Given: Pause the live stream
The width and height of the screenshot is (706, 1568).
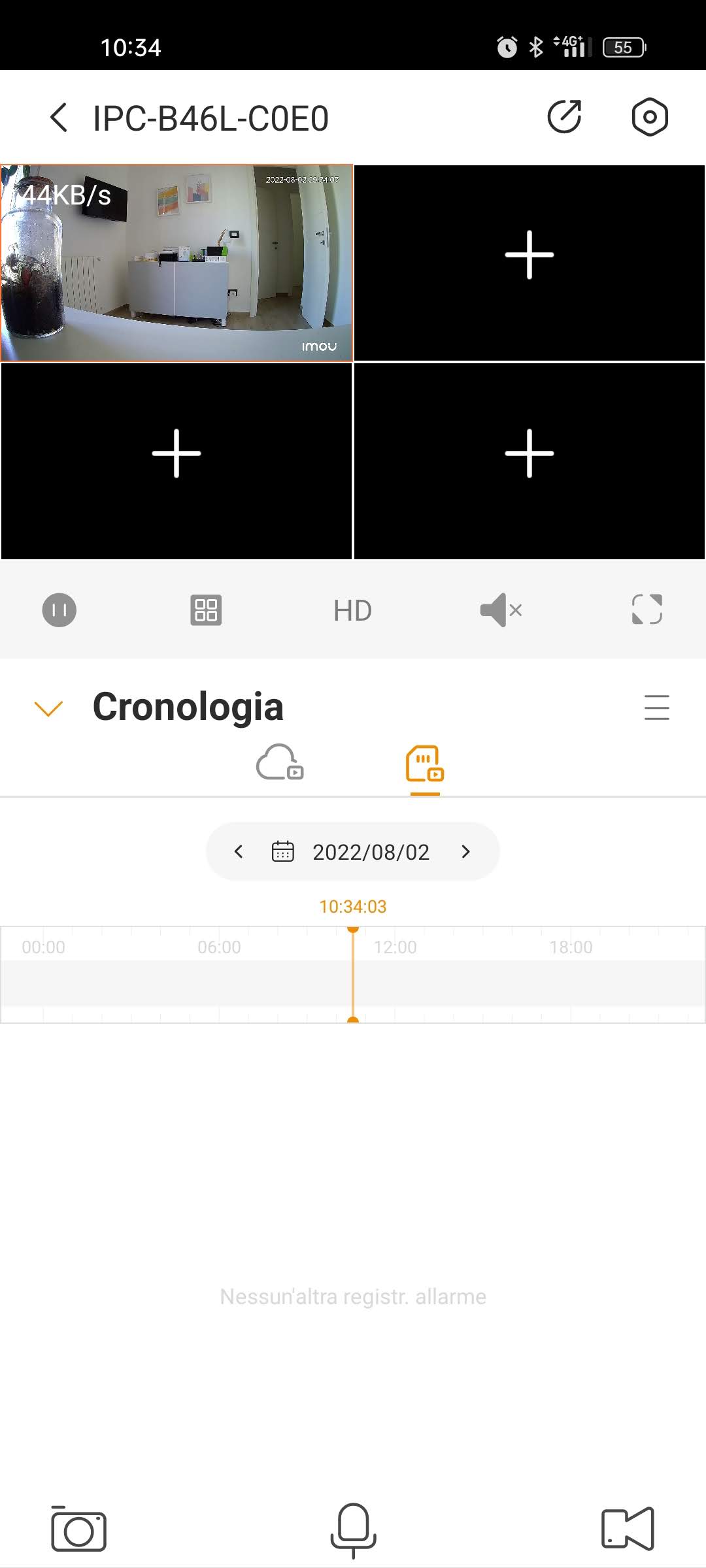Looking at the screenshot, I should point(59,610).
